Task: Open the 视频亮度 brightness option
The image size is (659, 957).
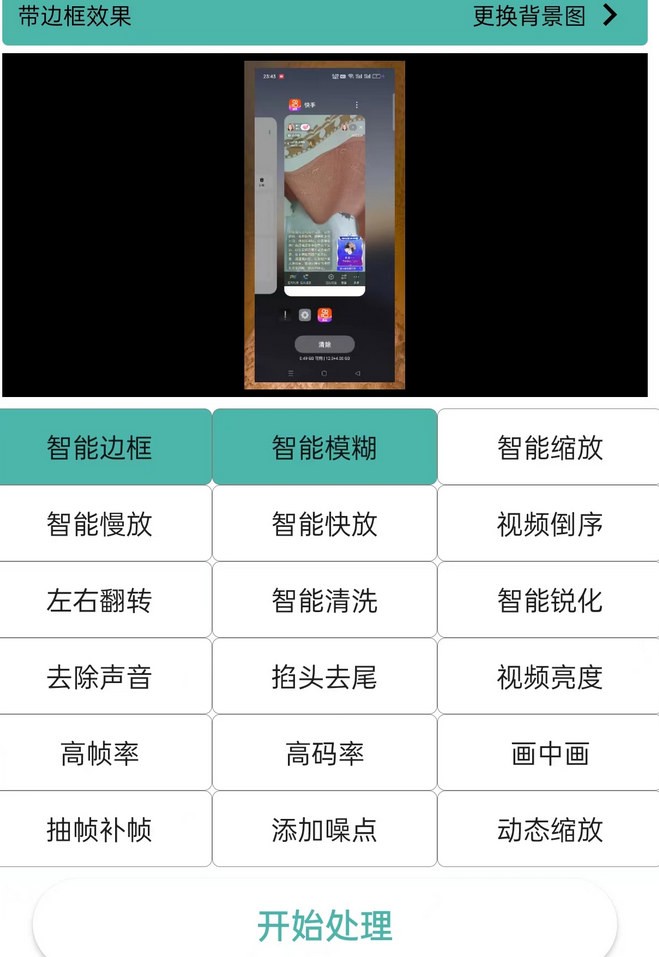Action: coord(549,677)
